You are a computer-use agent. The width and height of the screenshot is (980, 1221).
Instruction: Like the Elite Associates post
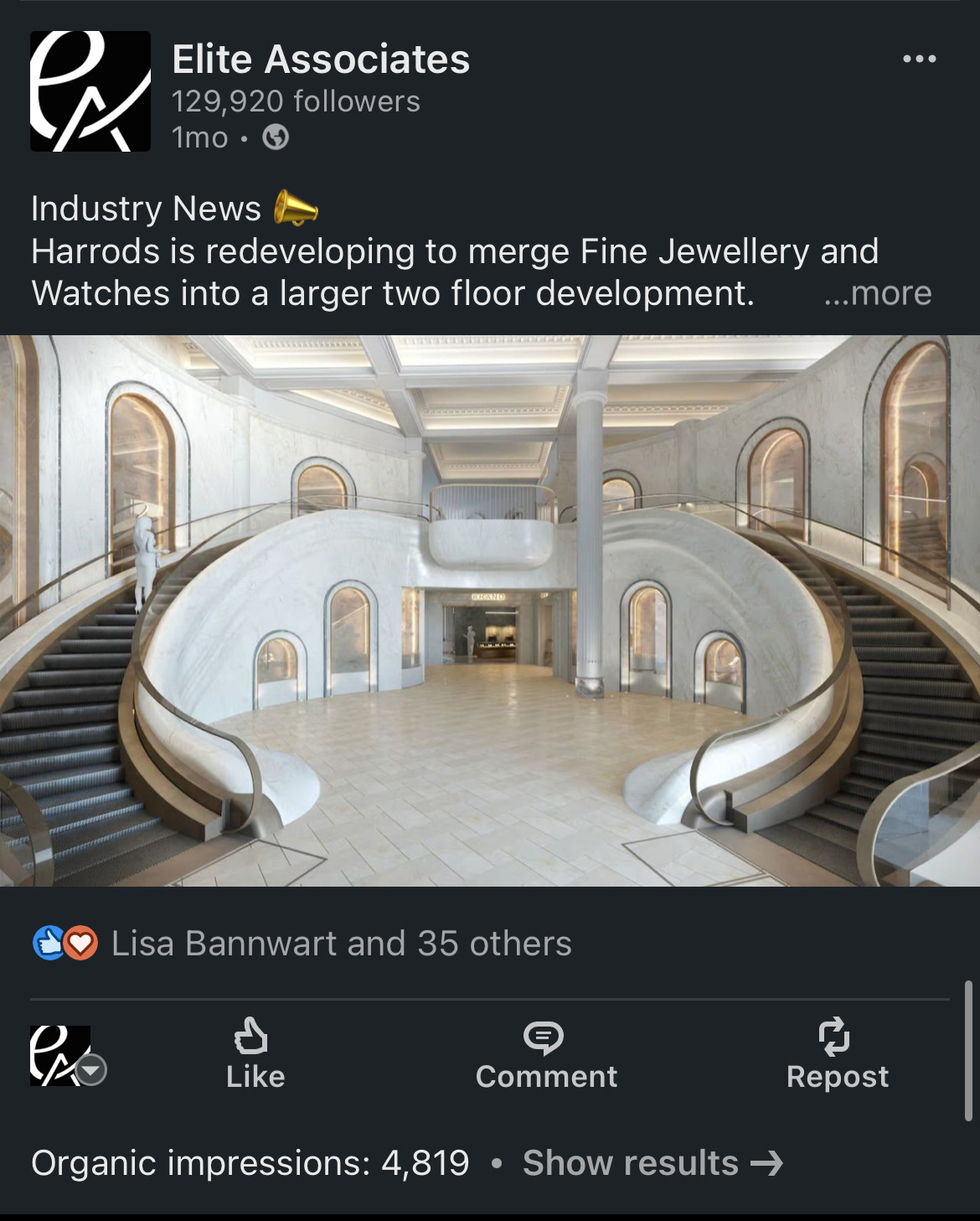[x=255, y=1054]
